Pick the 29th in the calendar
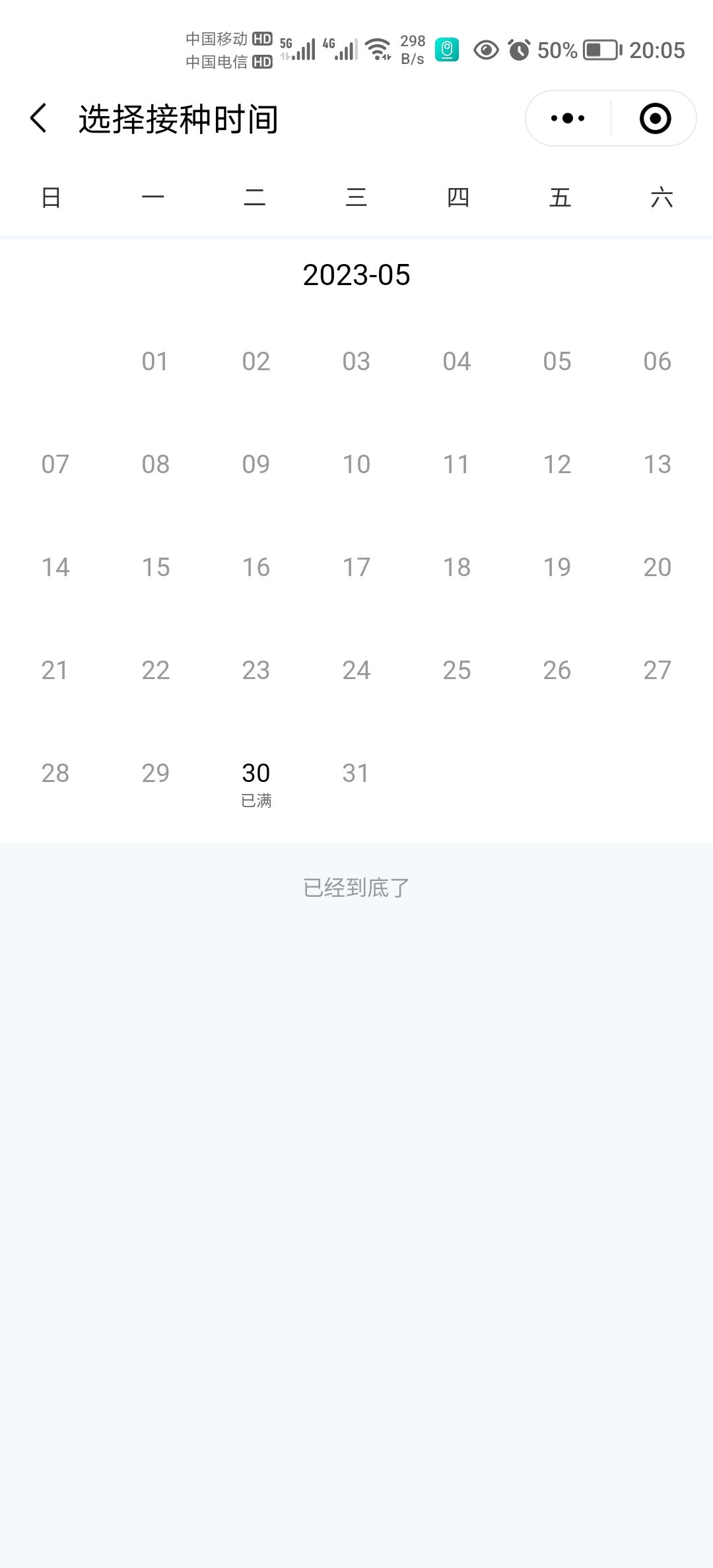Screen dimensions: 713x1568 (x=156, y=773)
